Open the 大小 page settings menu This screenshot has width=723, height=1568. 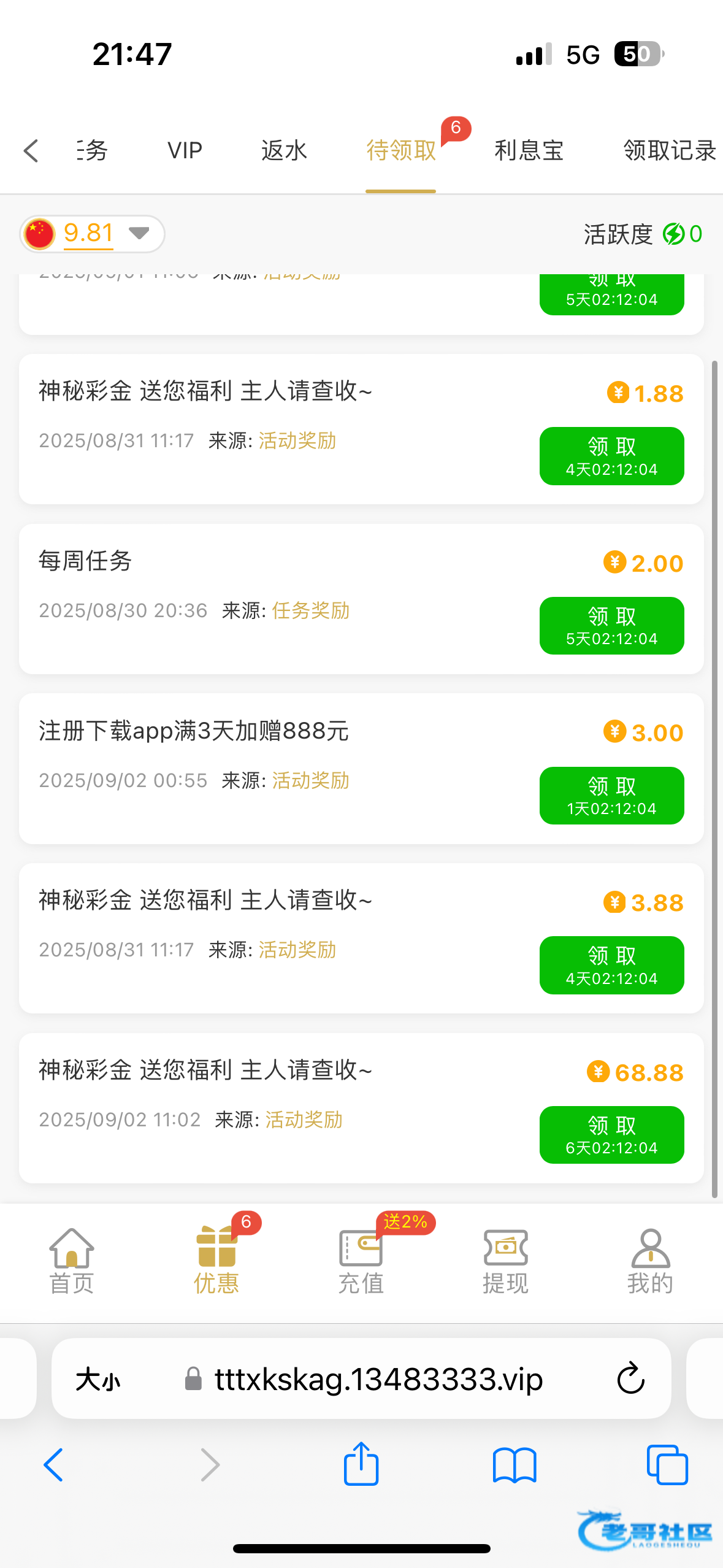coord(98,1380)
